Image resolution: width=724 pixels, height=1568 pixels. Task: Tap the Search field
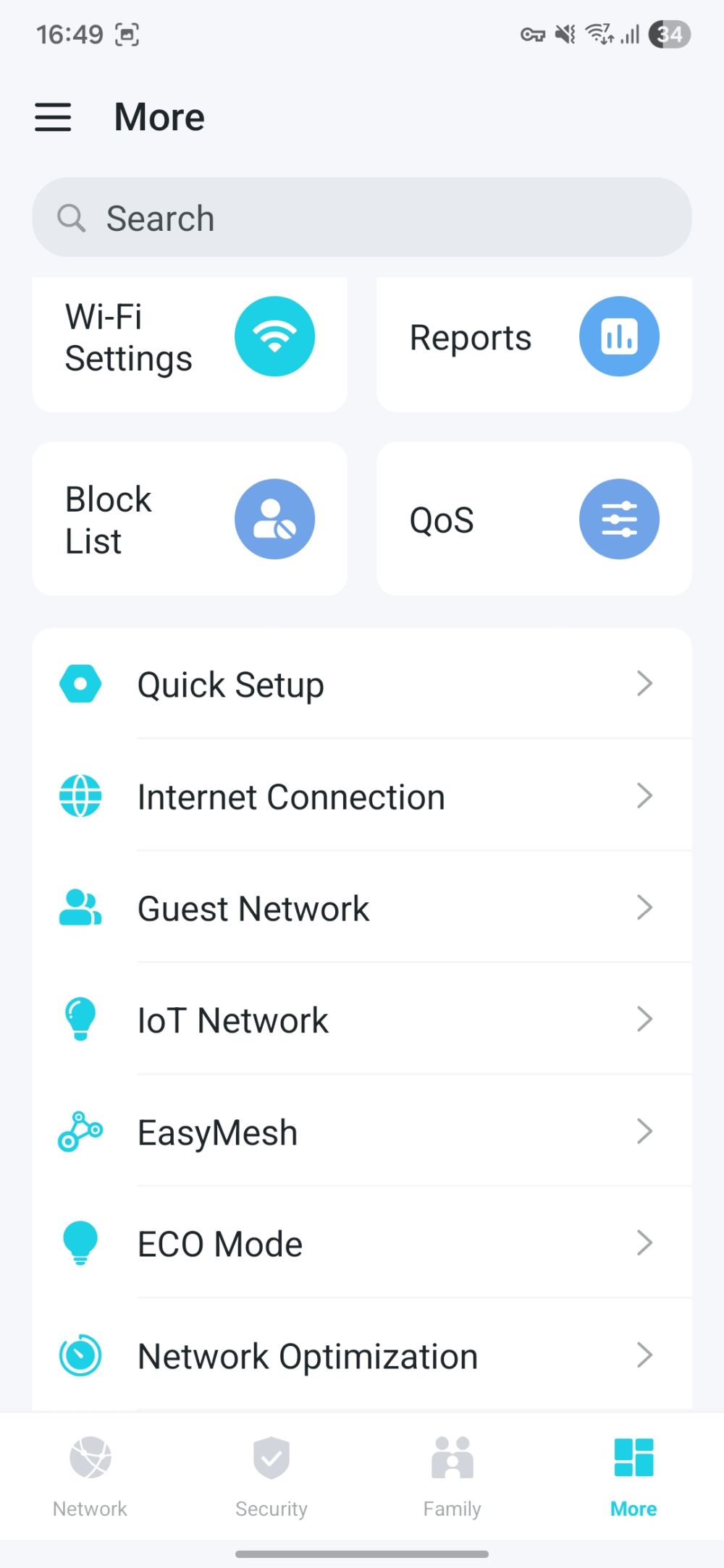(362, 218)
